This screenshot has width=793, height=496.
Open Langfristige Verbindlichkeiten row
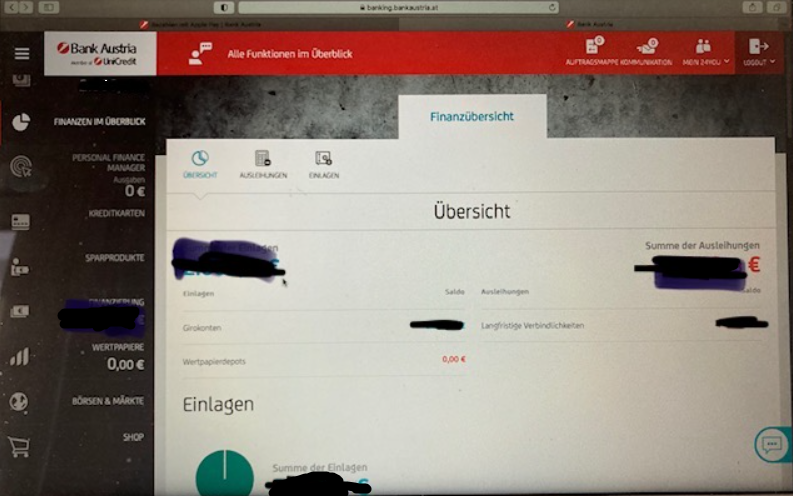click(x=620, y=326)
